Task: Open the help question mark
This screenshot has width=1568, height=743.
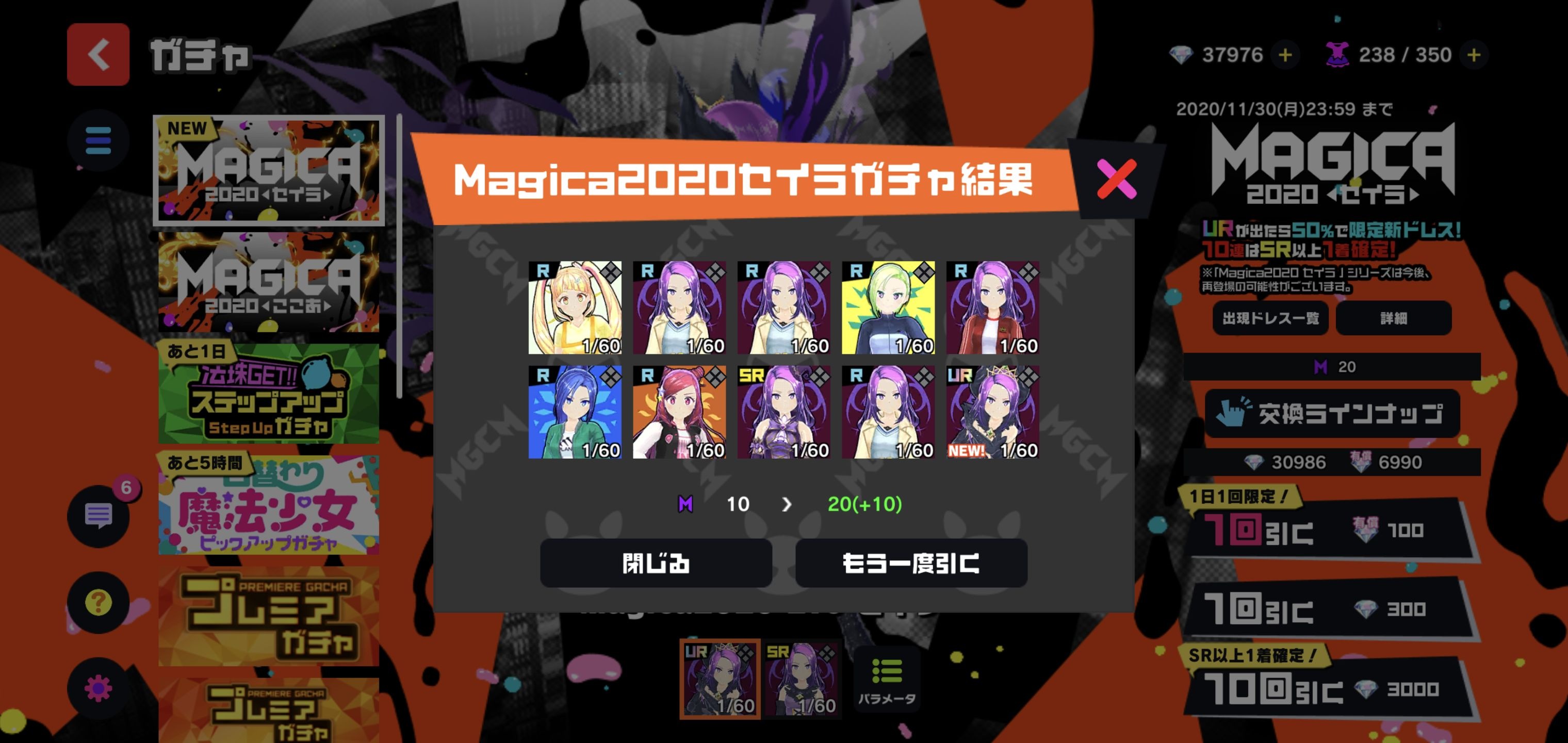Action: (x=98, y=602)
